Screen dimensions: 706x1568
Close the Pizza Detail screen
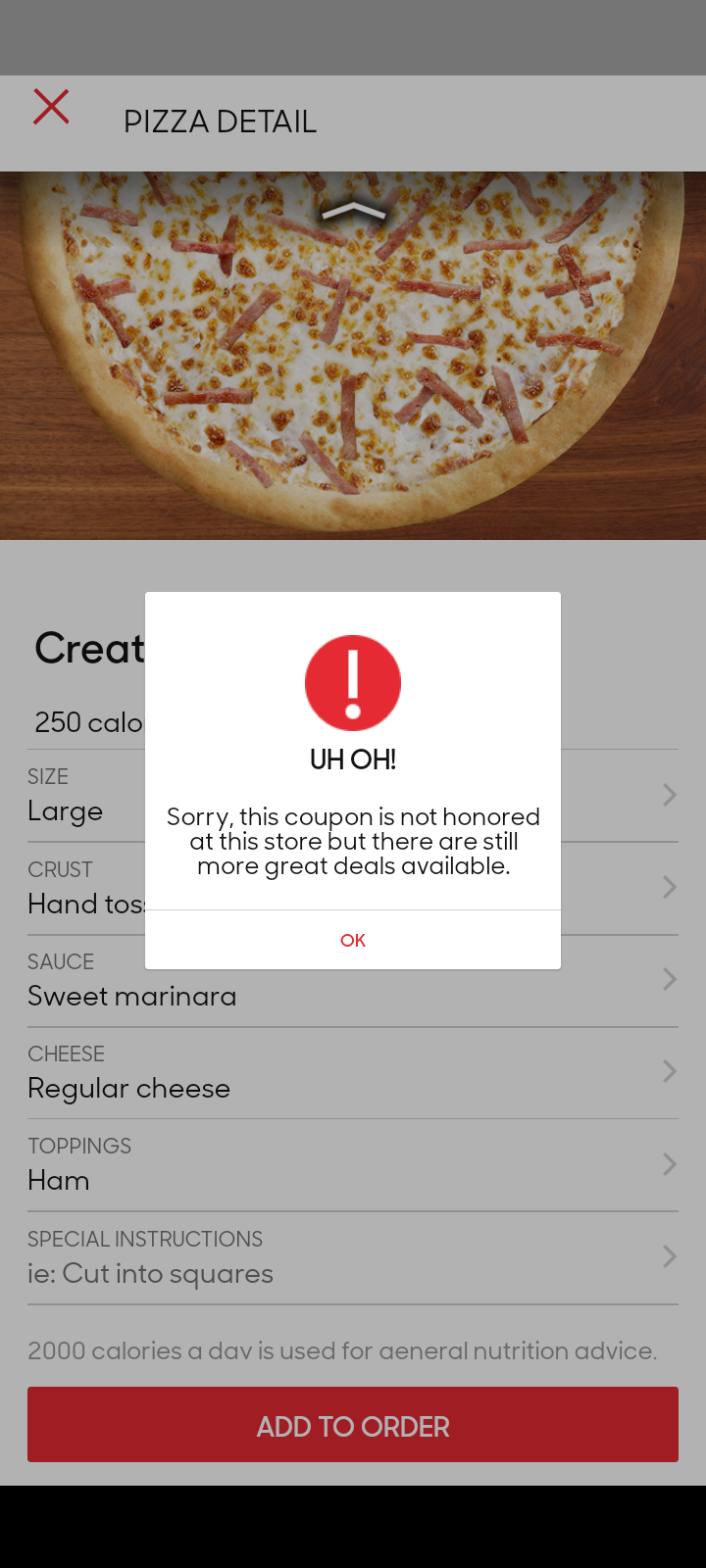pos(51,107)
